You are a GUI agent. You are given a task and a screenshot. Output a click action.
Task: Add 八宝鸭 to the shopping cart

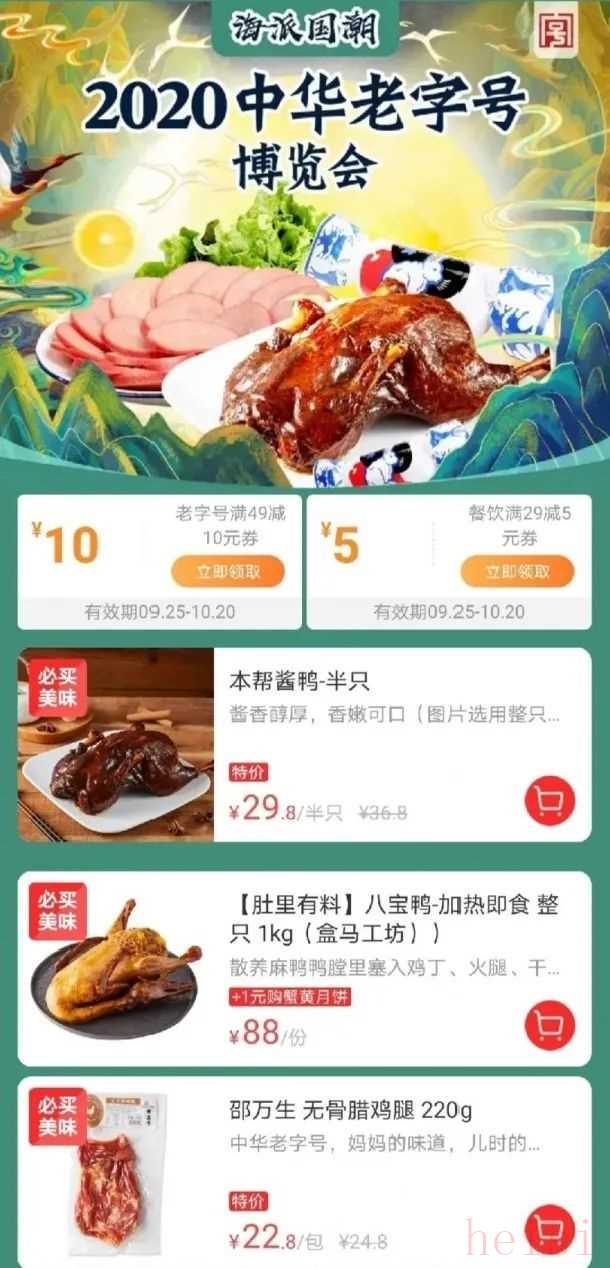point(549,1025)
